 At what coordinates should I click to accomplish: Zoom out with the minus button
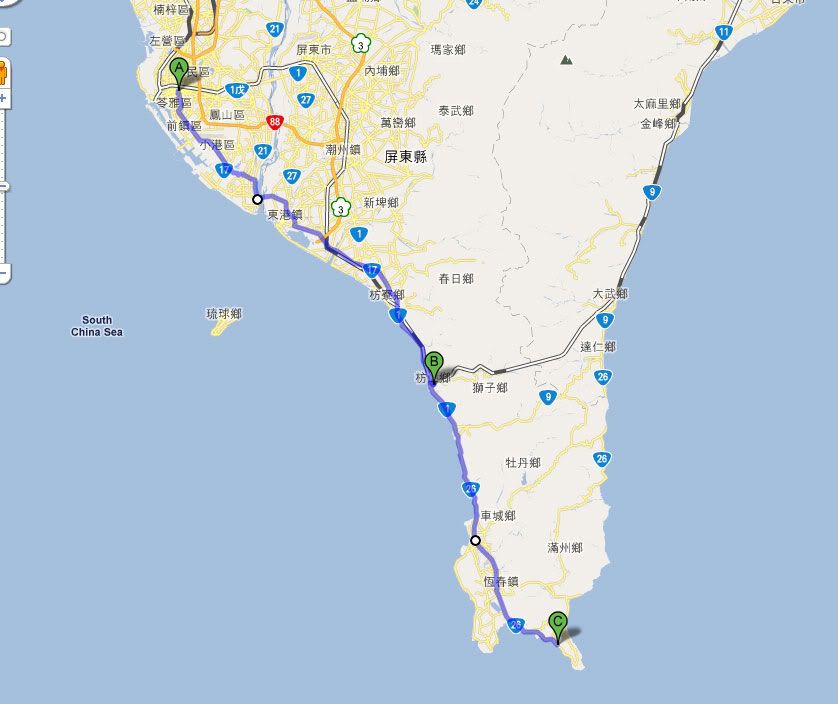coord(3,272)
